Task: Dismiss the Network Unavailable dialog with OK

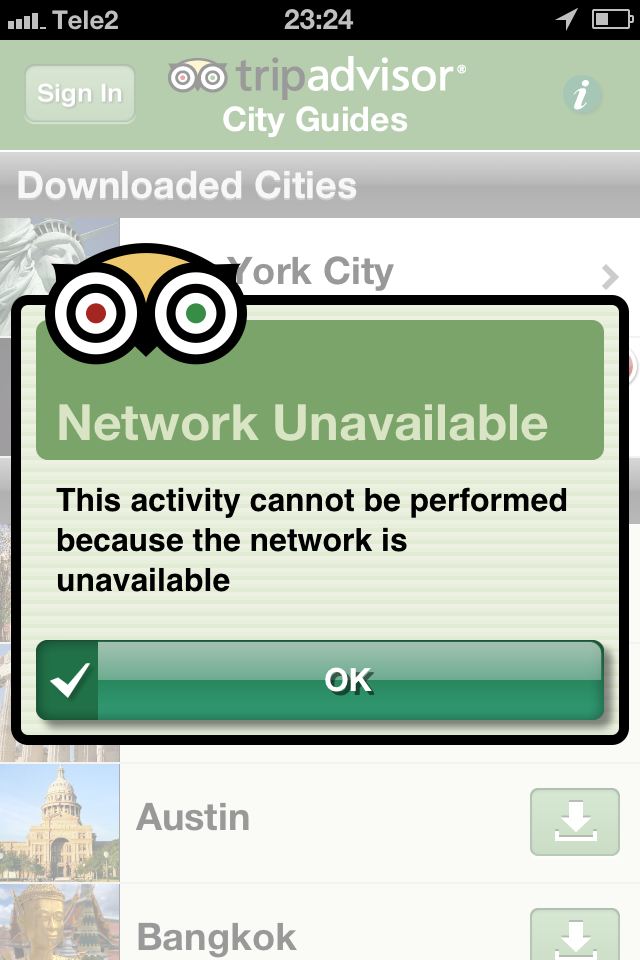Action: tap(320, 681)
